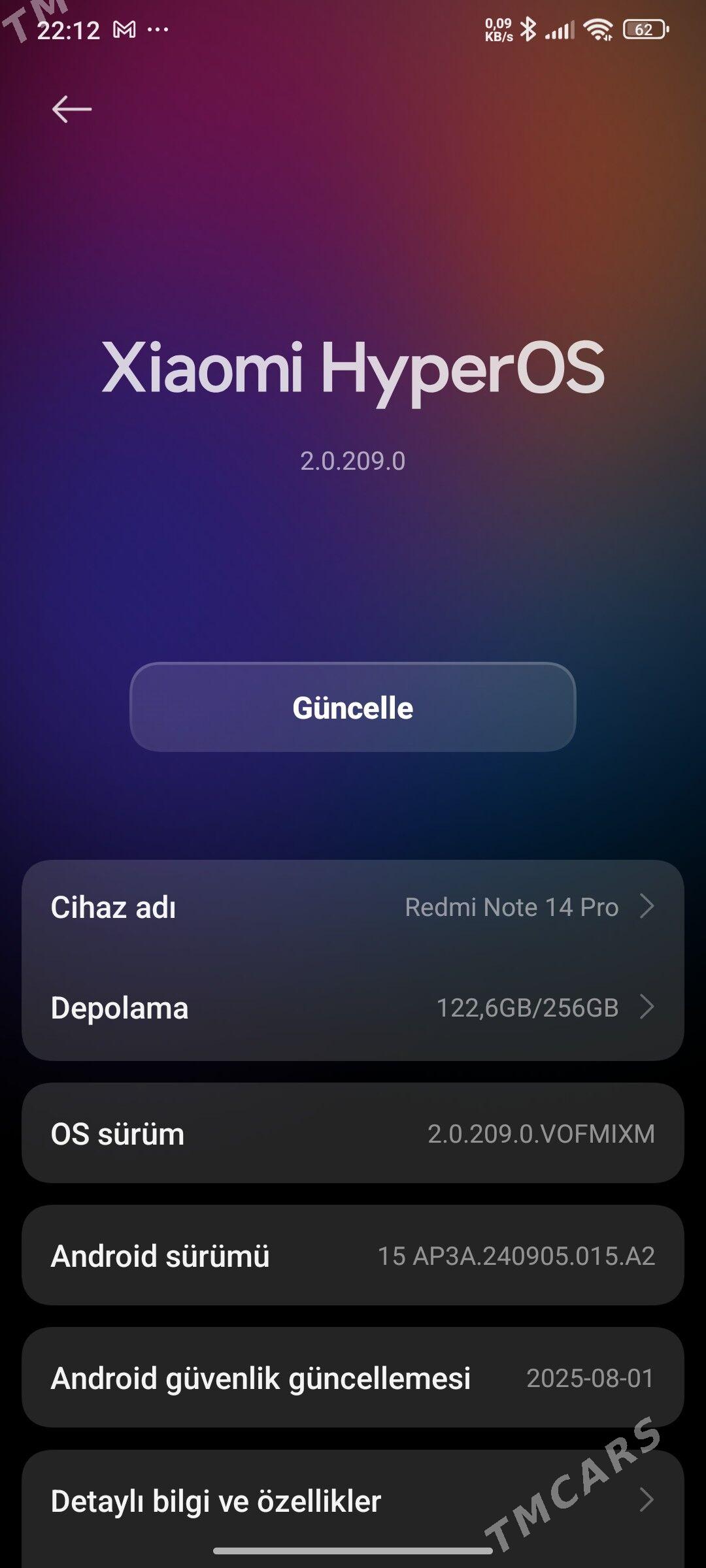
Task: Select Android güvenlik güncellemesi row
Action: 353,1378
